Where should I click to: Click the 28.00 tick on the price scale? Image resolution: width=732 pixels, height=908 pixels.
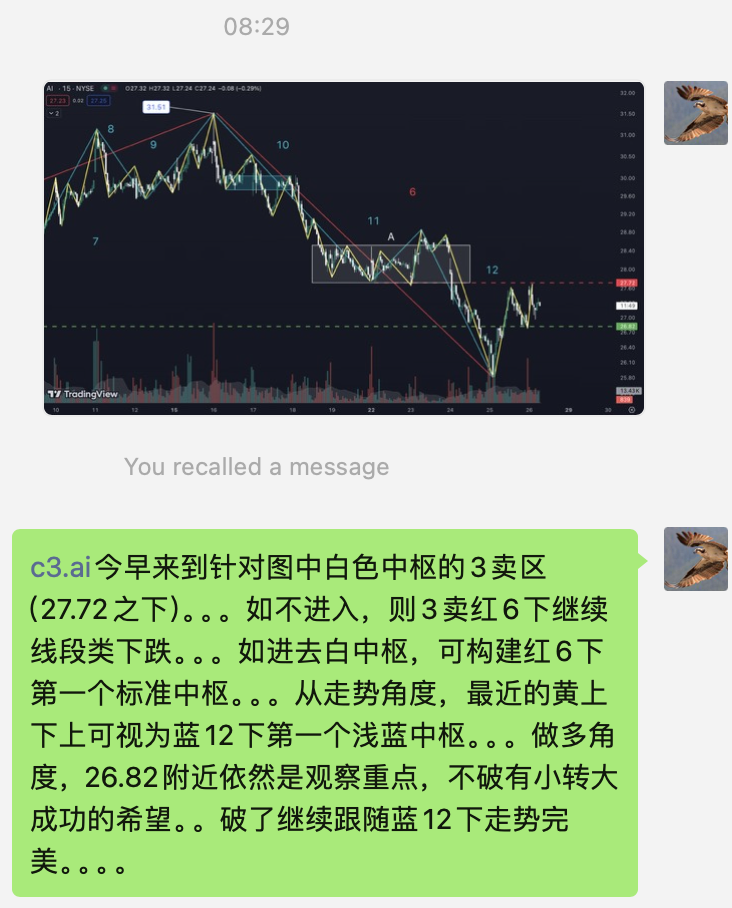click(626, 269)
